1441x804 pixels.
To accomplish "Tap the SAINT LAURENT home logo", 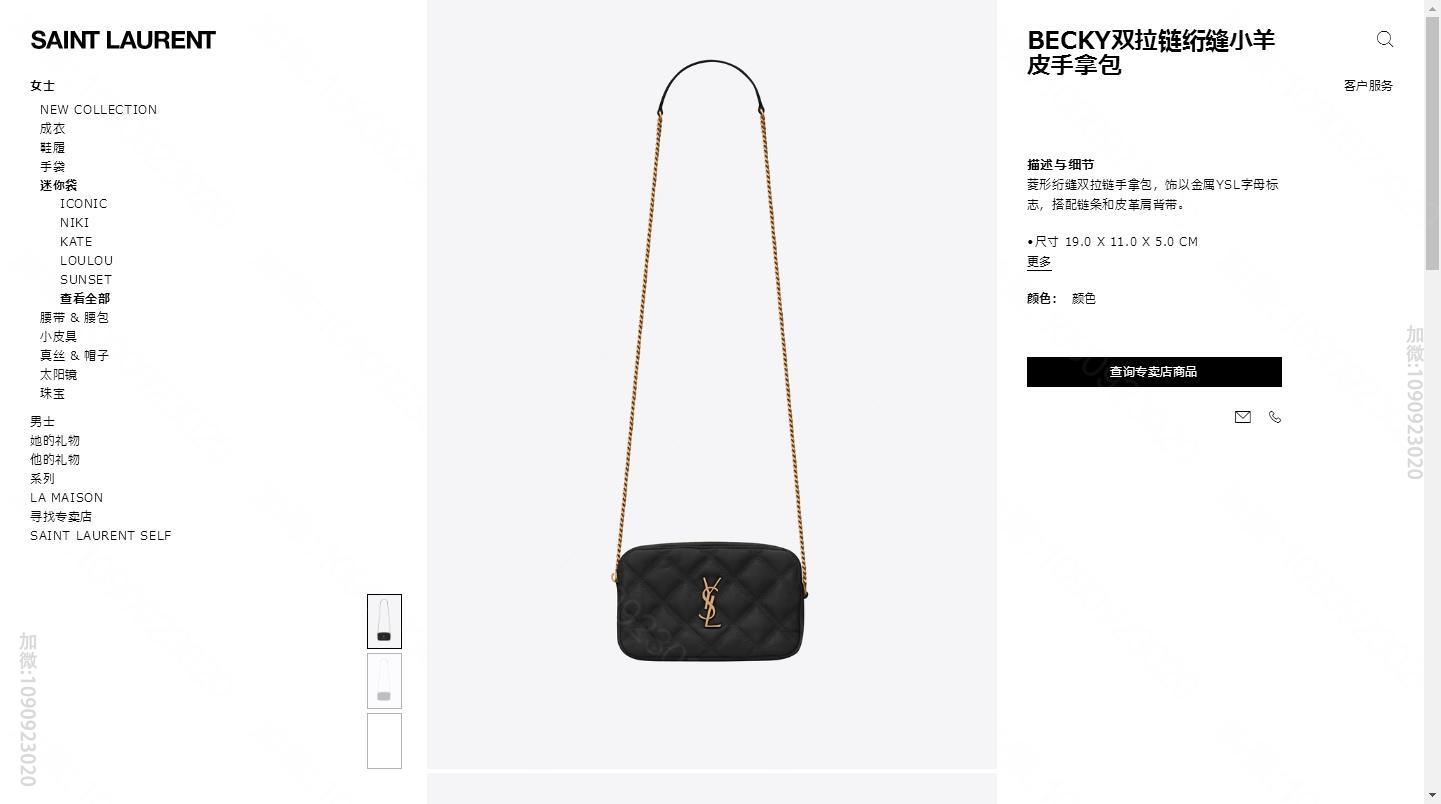I will (123, 40).
